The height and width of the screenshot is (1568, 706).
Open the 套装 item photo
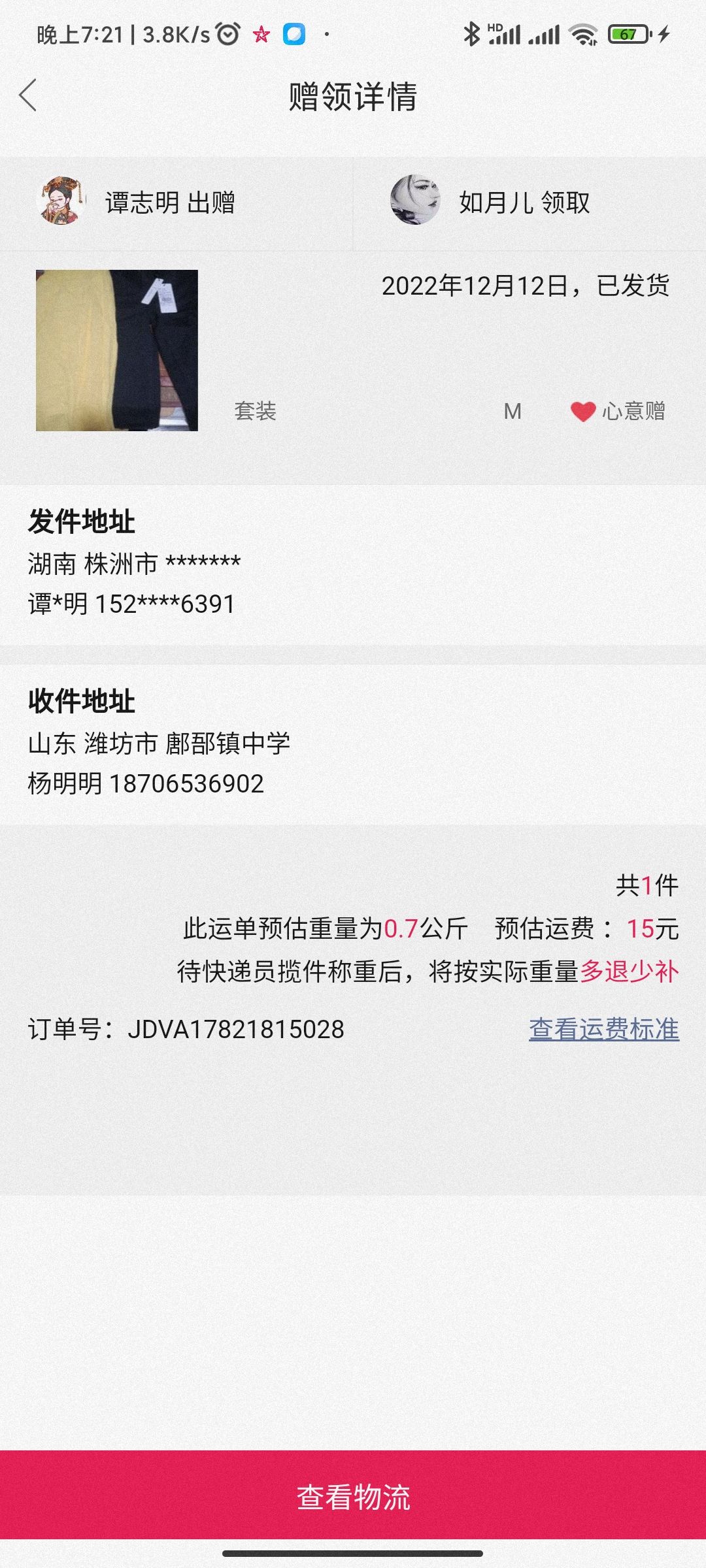117,350
